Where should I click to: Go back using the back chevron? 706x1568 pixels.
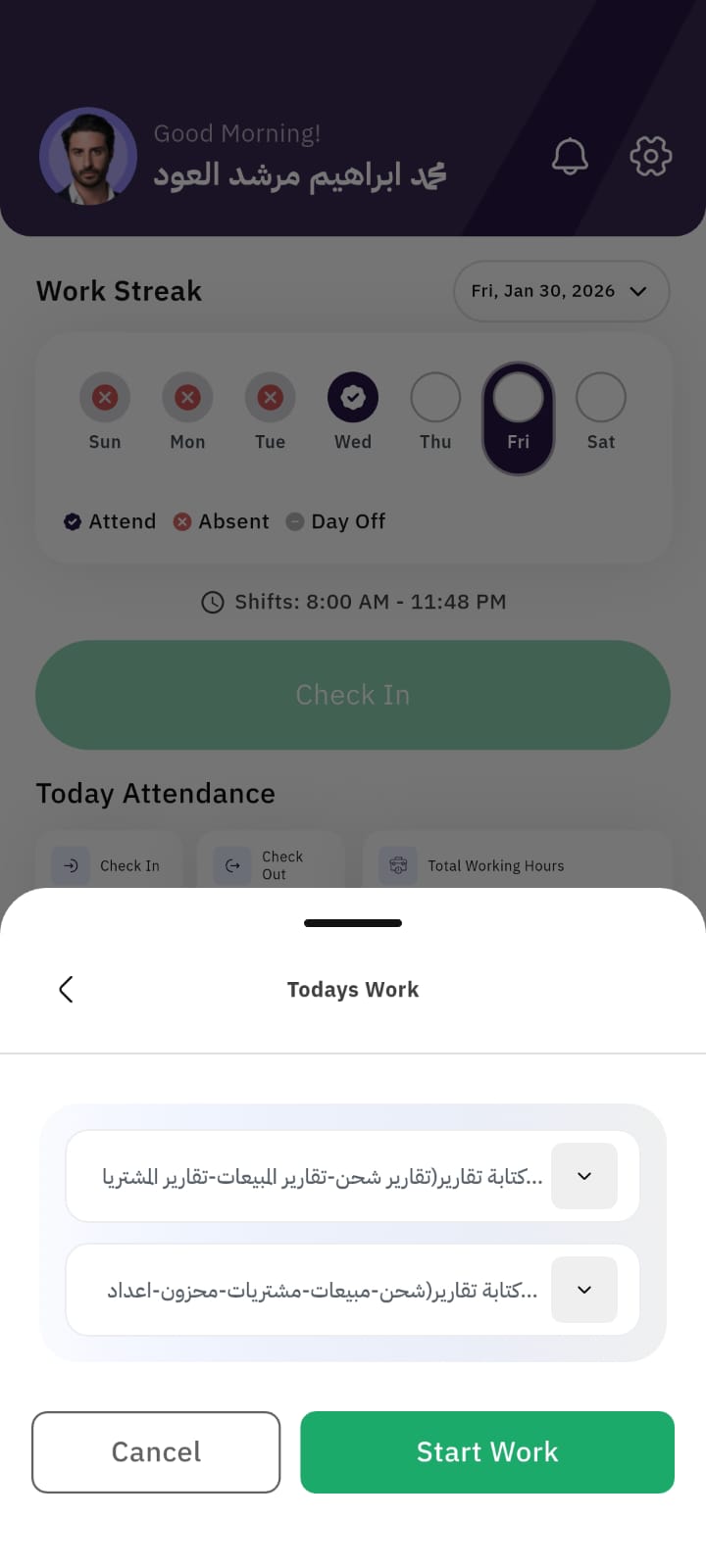(x=66, y=989)
